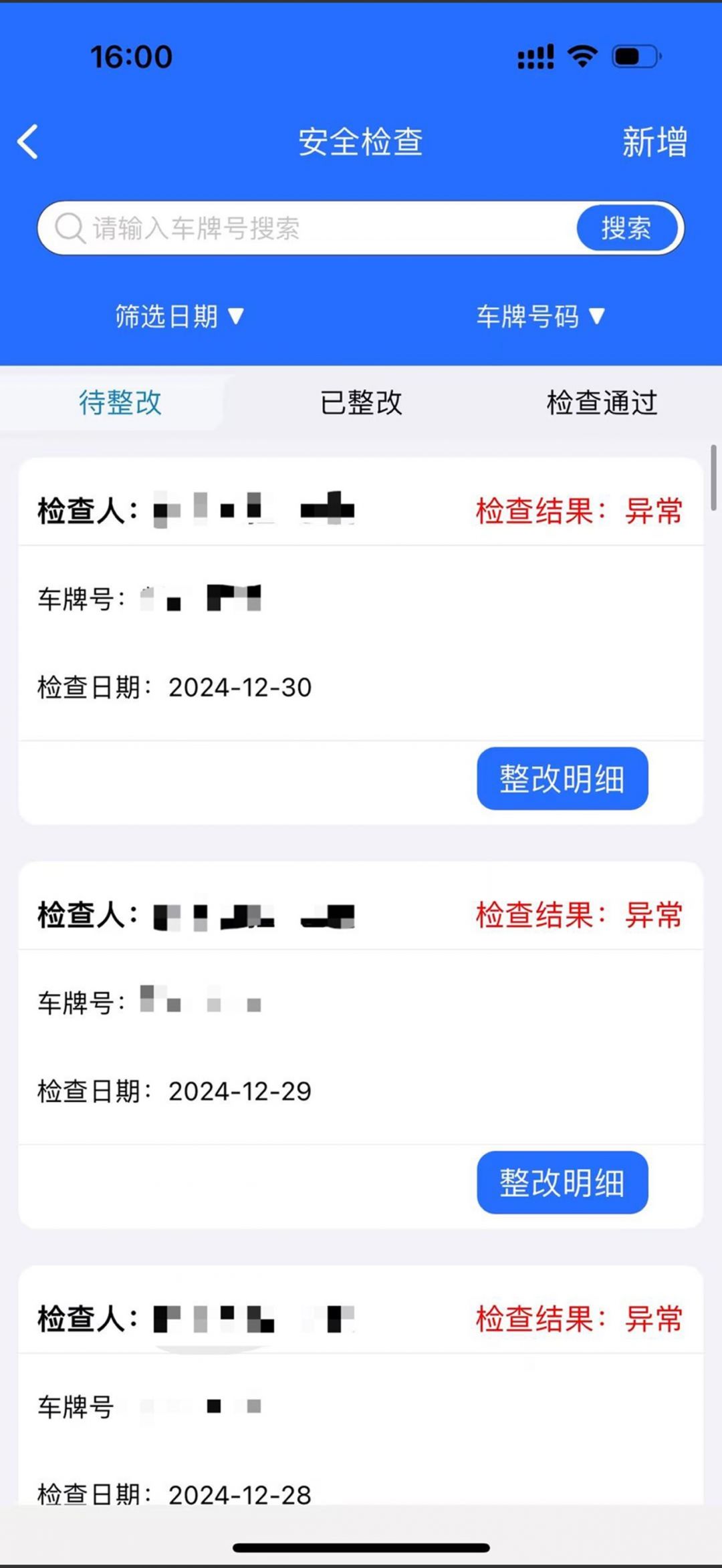Switch to the 已整改 tab
This screenshot has height=1568, width=722.
(361, 402)
